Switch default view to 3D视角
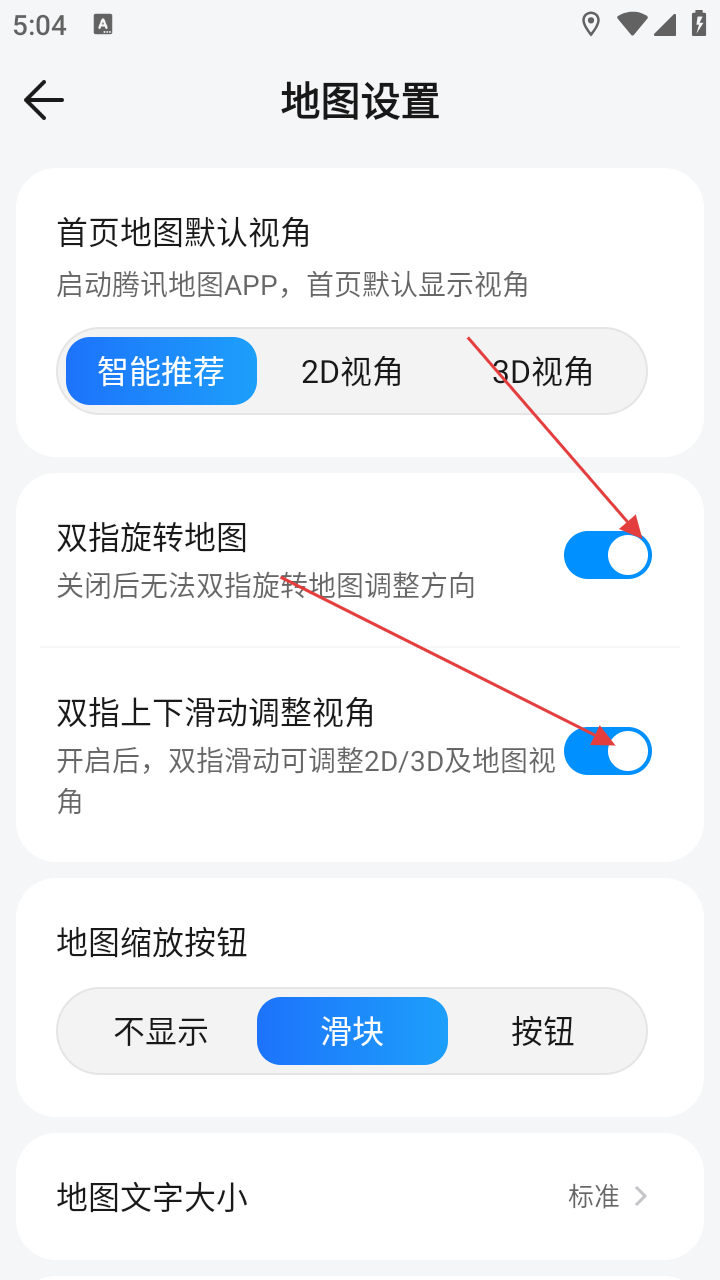Viewport: 720px width, 1280px height. coord(543,371)
